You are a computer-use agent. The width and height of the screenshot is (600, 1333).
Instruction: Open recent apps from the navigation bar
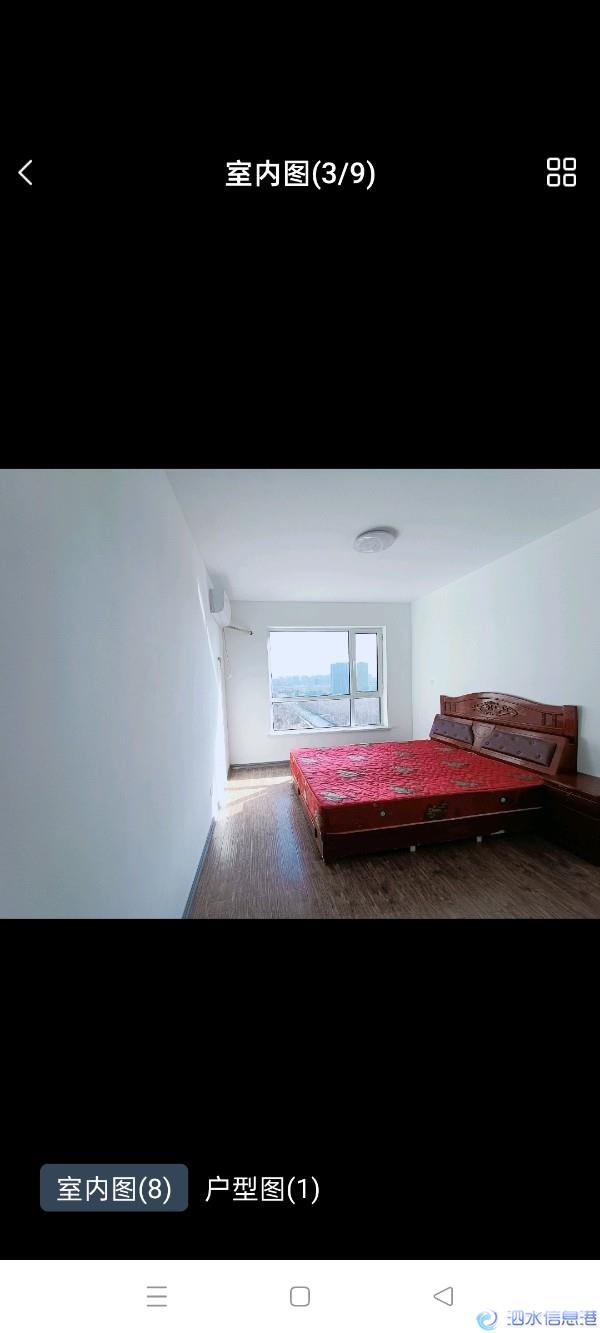point(157,1296)
